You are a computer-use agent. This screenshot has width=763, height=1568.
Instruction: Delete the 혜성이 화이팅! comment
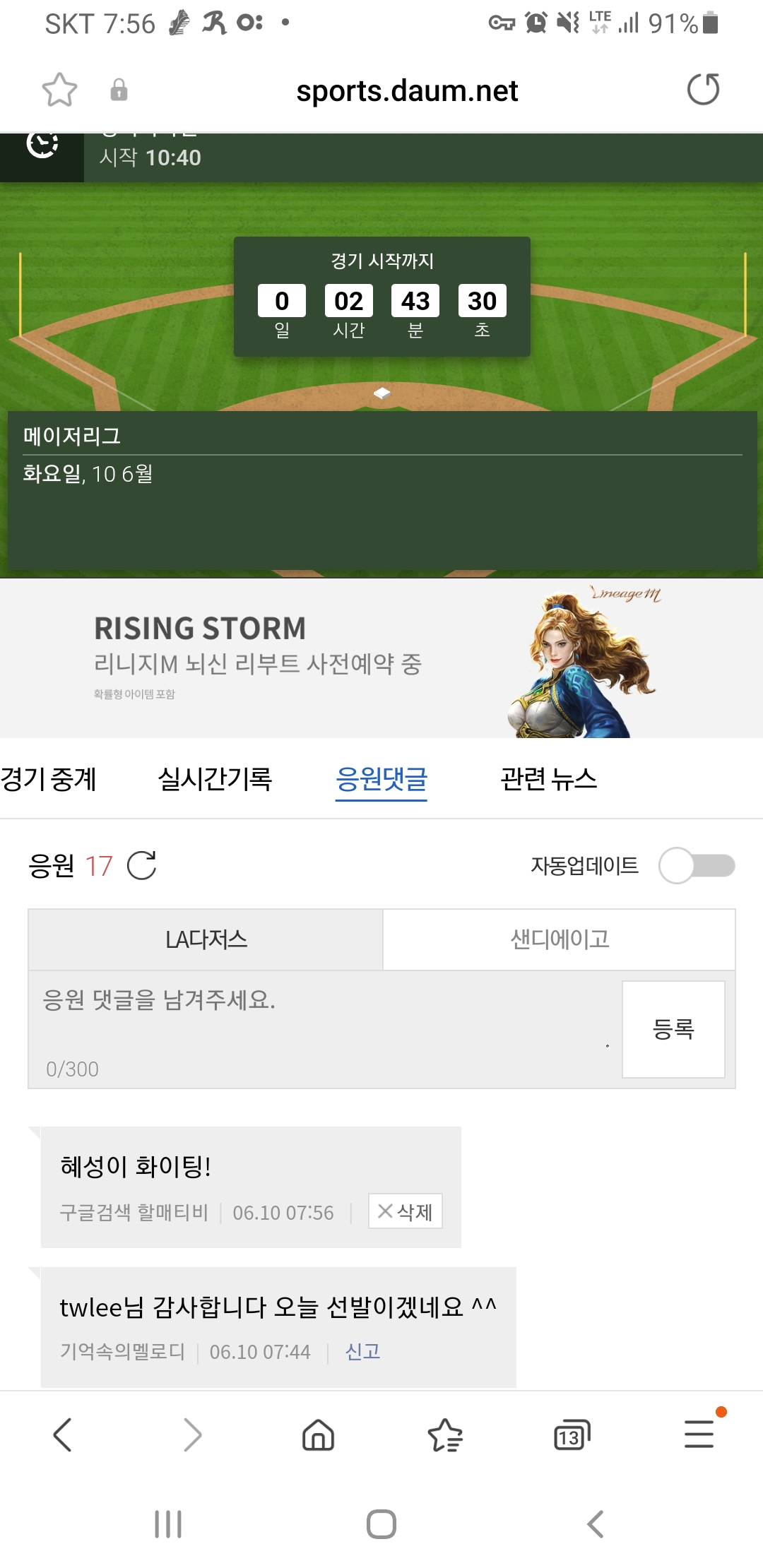tap(406, 1211)
